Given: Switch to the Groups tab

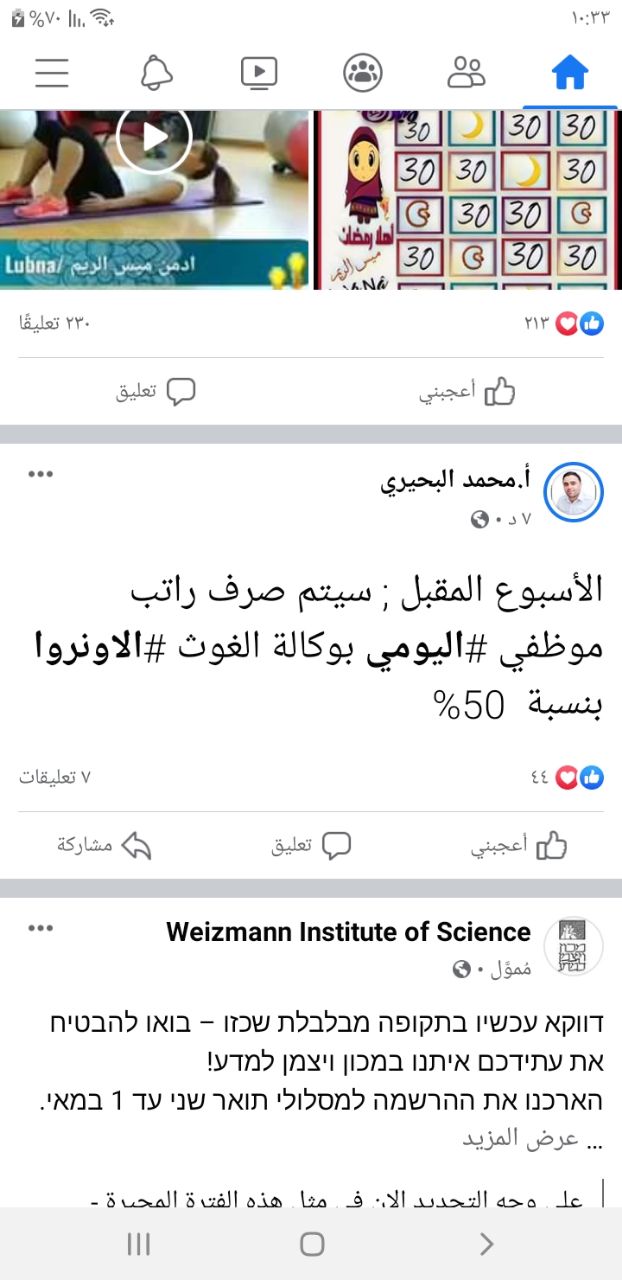Looking at the screenshot, I should (x=363, y=73).
